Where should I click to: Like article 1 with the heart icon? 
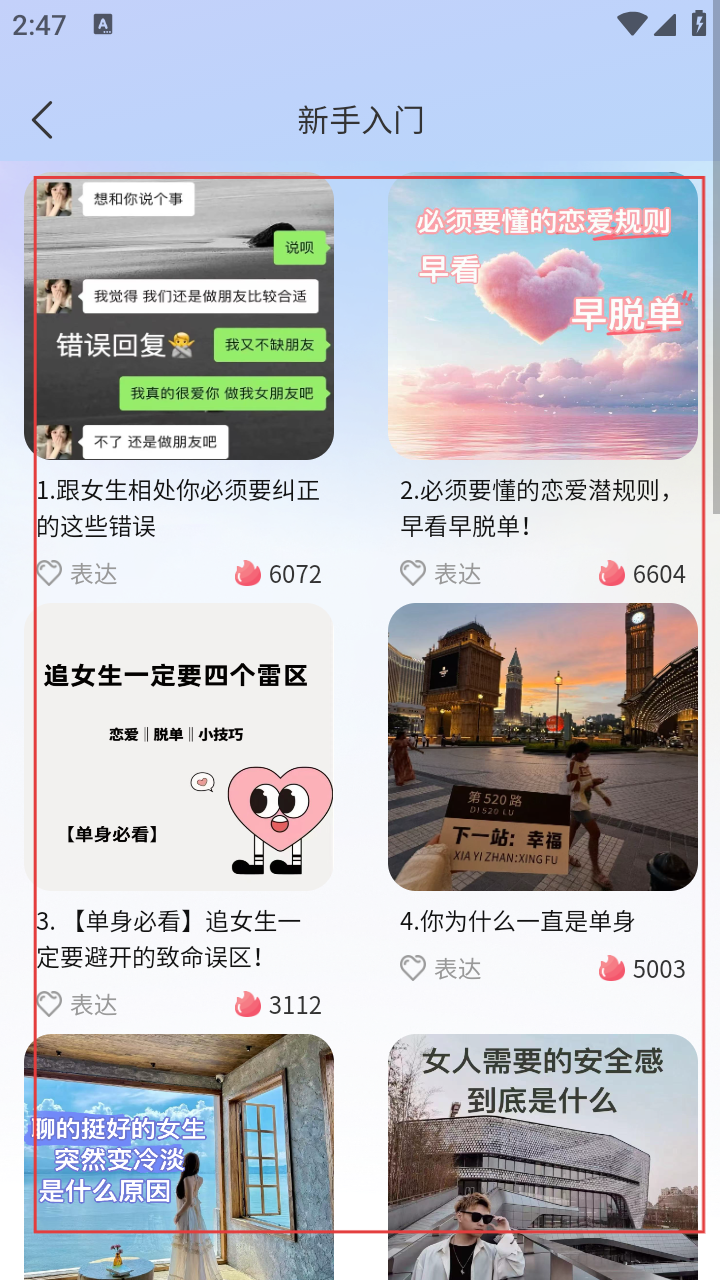[50, 573]
